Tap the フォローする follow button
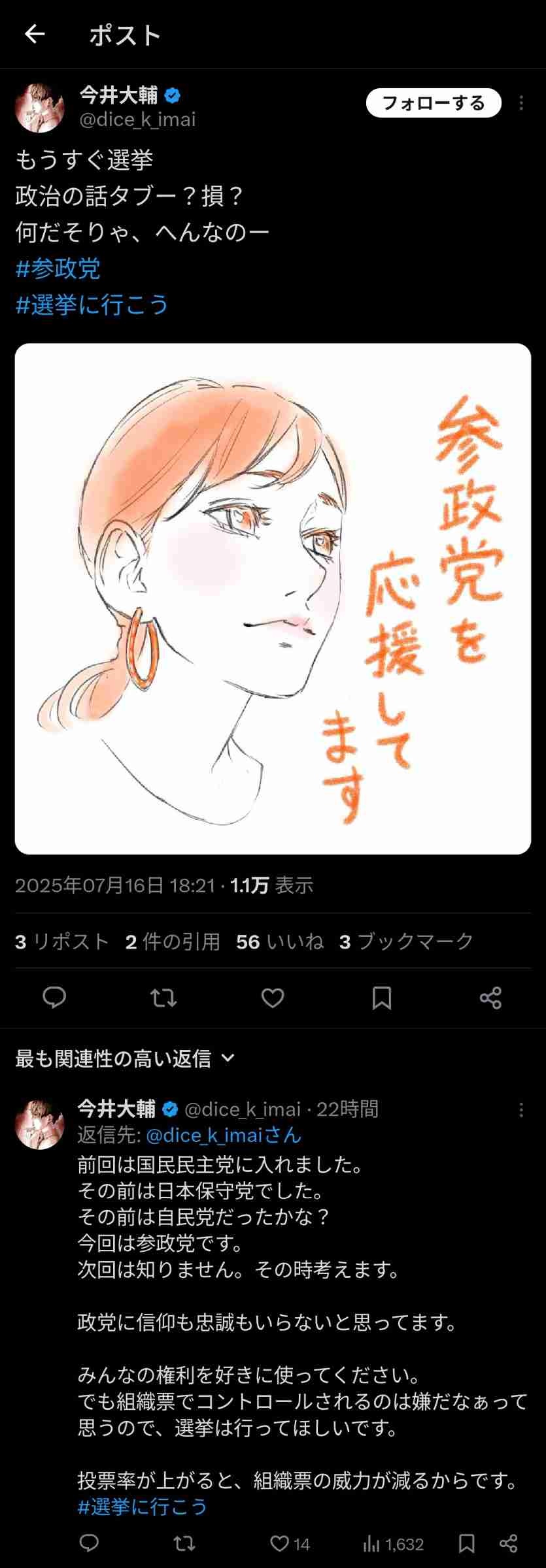The width and height of the screenshot is (546, 1568). 433,103
